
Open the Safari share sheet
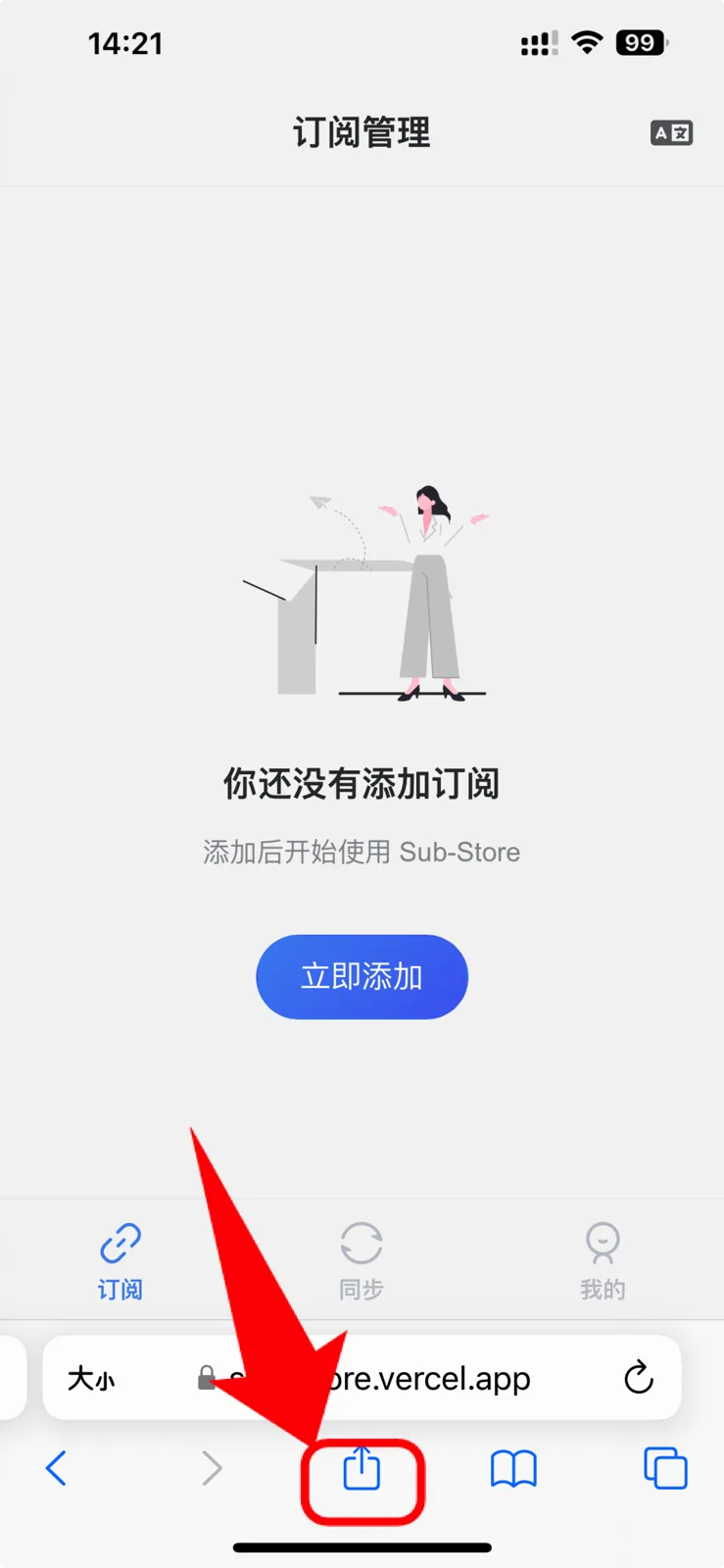362,1469
